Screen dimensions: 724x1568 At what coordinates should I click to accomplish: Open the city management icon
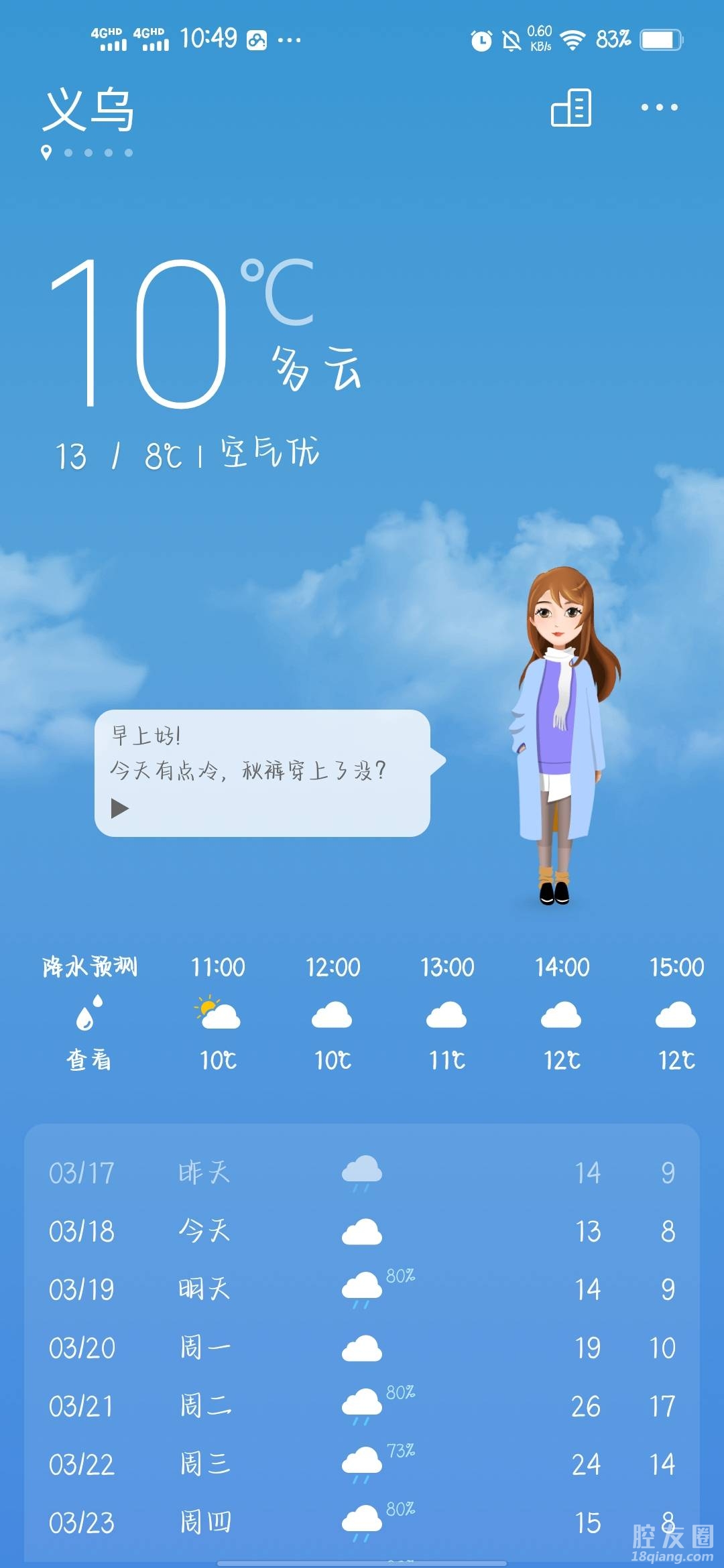tap(571, 108)
